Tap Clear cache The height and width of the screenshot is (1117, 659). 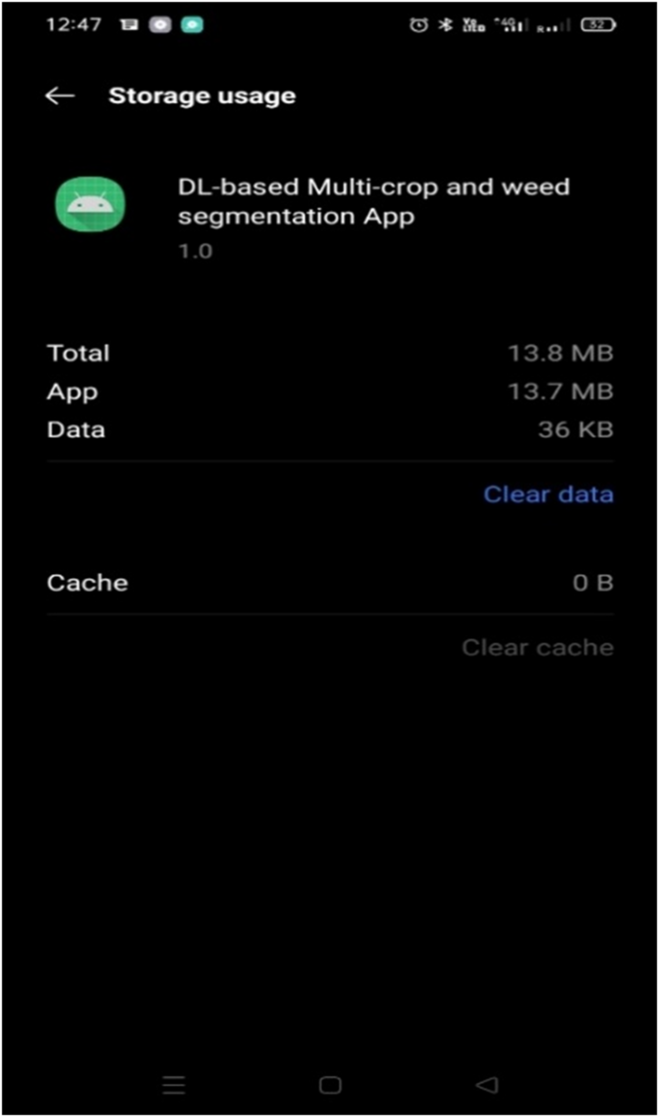pyautogui.click(x=537, y=647)
